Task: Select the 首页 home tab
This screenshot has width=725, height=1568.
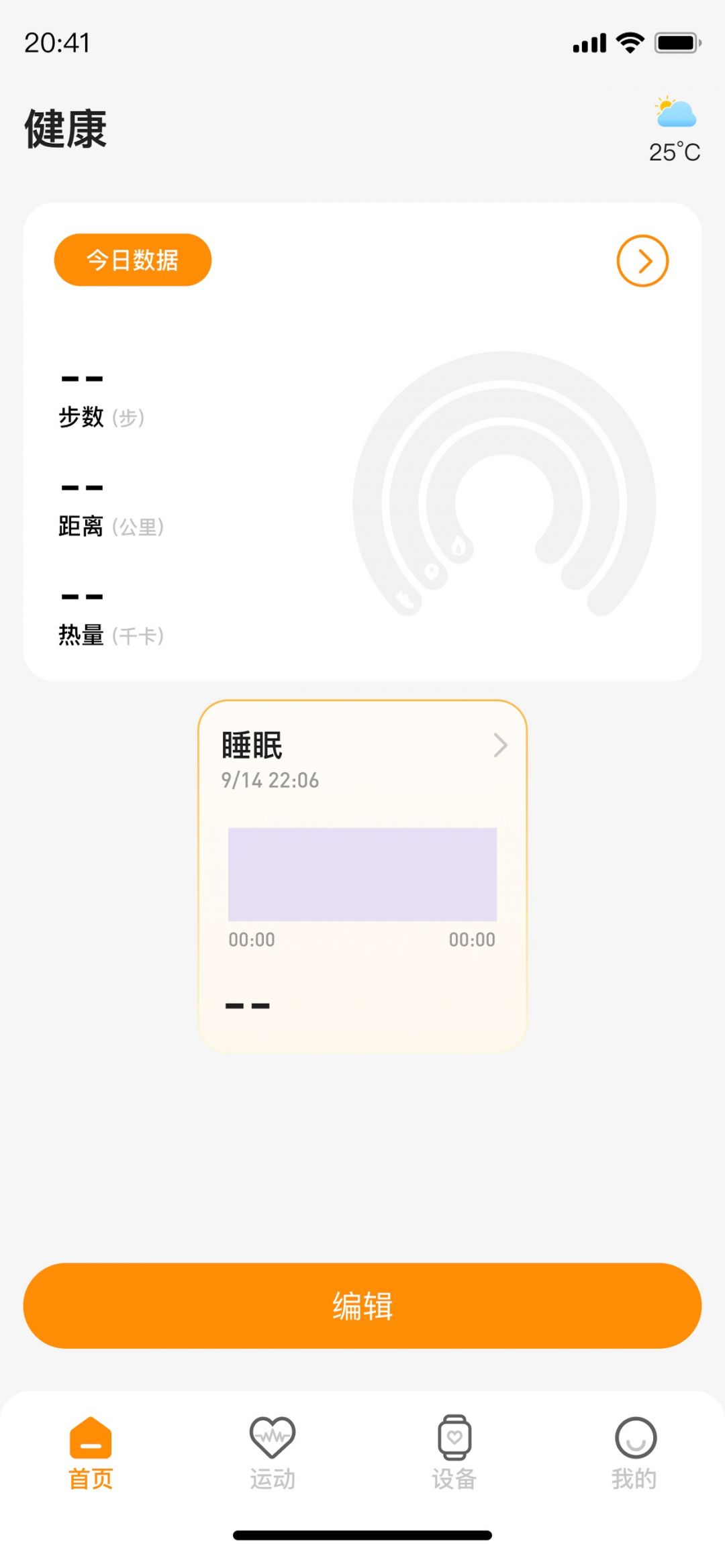Action: pyautogui.click(x=91, y=1453)
